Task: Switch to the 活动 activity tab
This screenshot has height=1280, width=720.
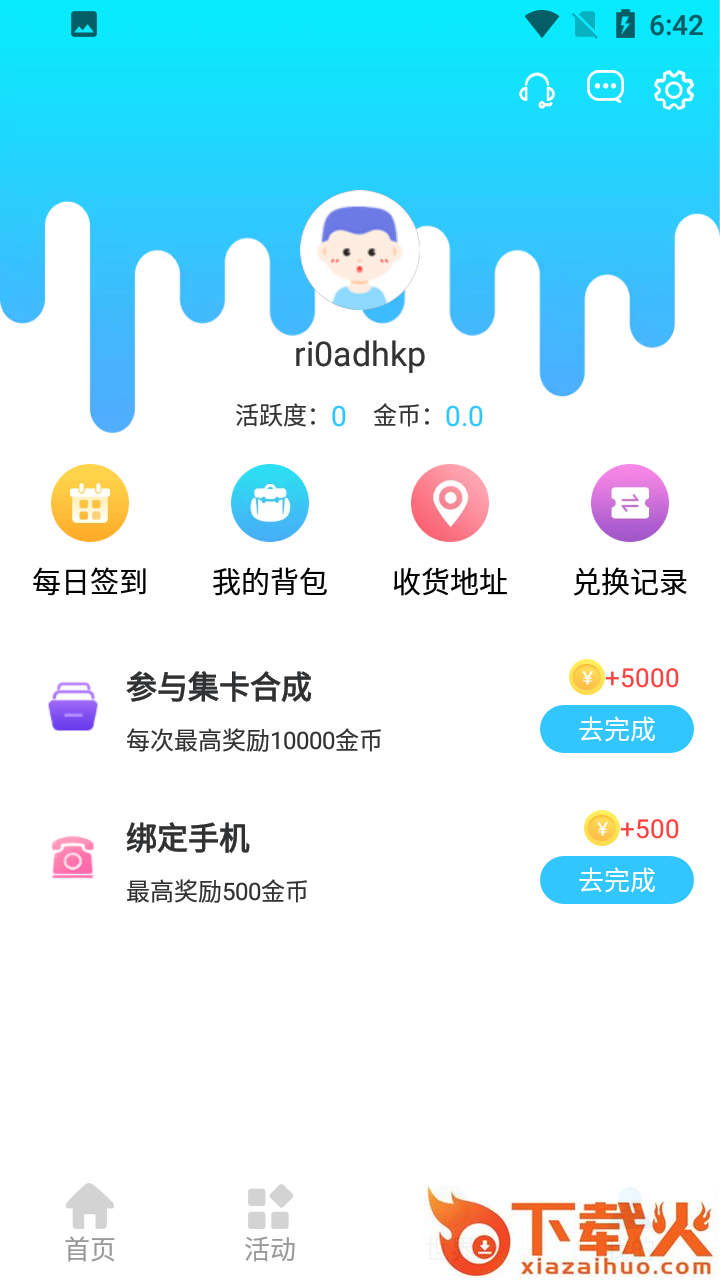Action: pyautogui.click(x=270, y=1222)
